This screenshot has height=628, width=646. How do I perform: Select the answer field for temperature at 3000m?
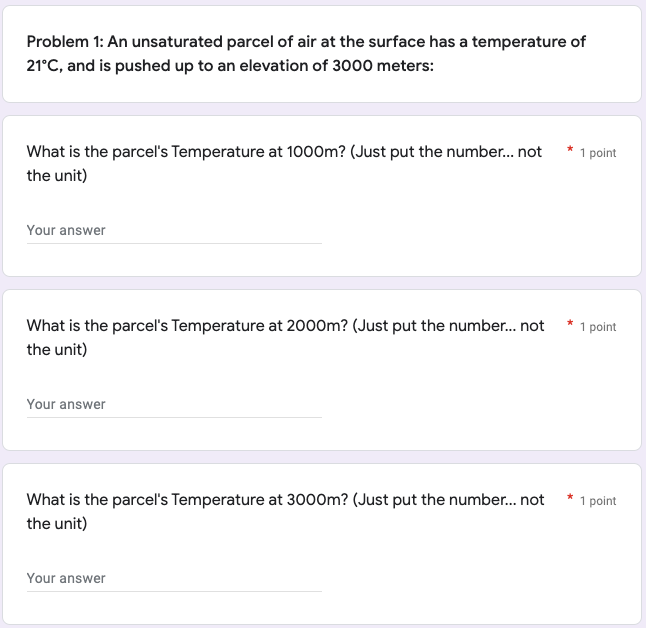(x=174, y=579)
